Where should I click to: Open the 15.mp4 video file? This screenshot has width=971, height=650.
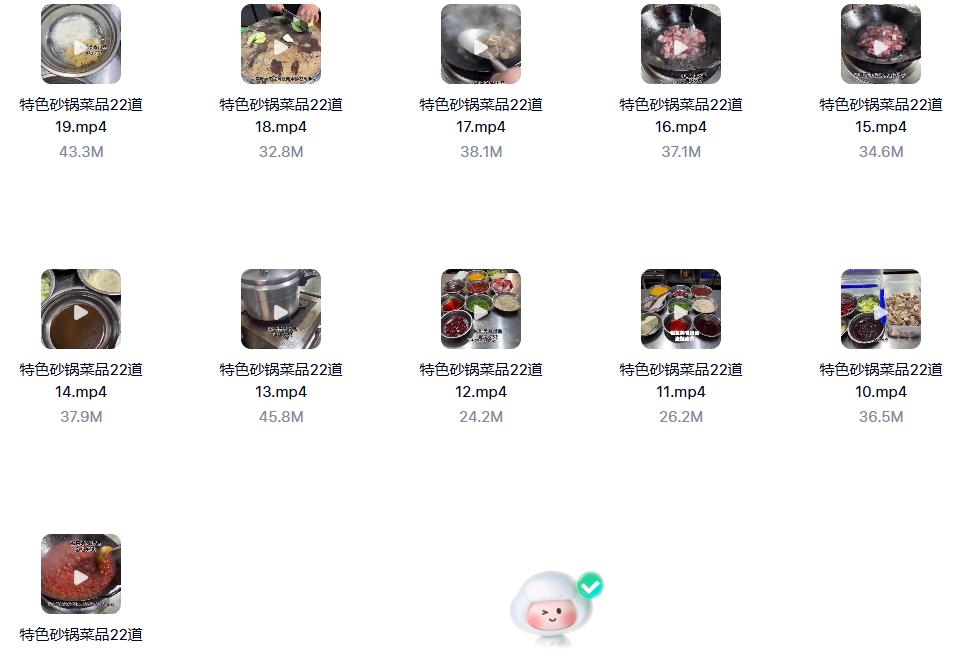point(881,44)
